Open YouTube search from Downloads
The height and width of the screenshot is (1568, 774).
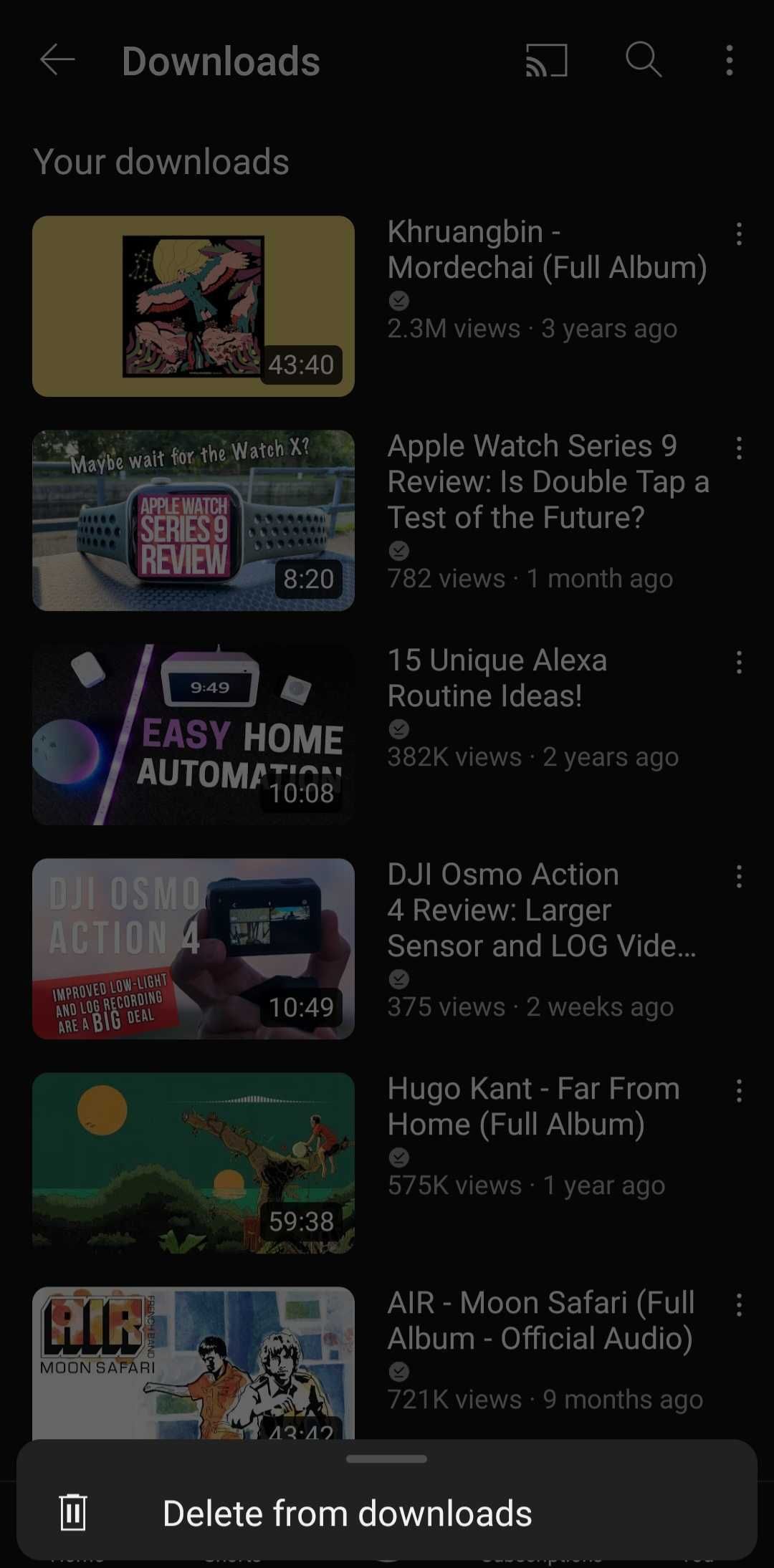click(x=642, y=61)
